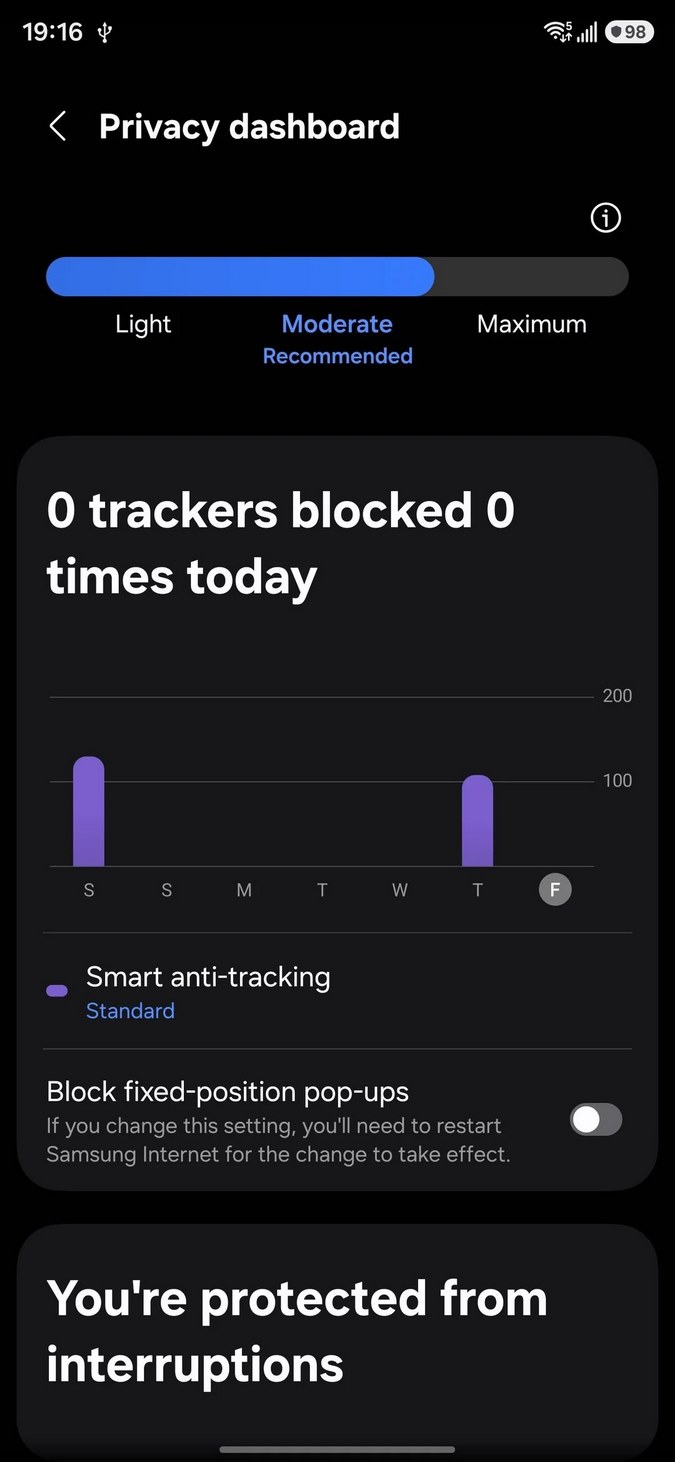Open the info icon about protection levels

605,217
